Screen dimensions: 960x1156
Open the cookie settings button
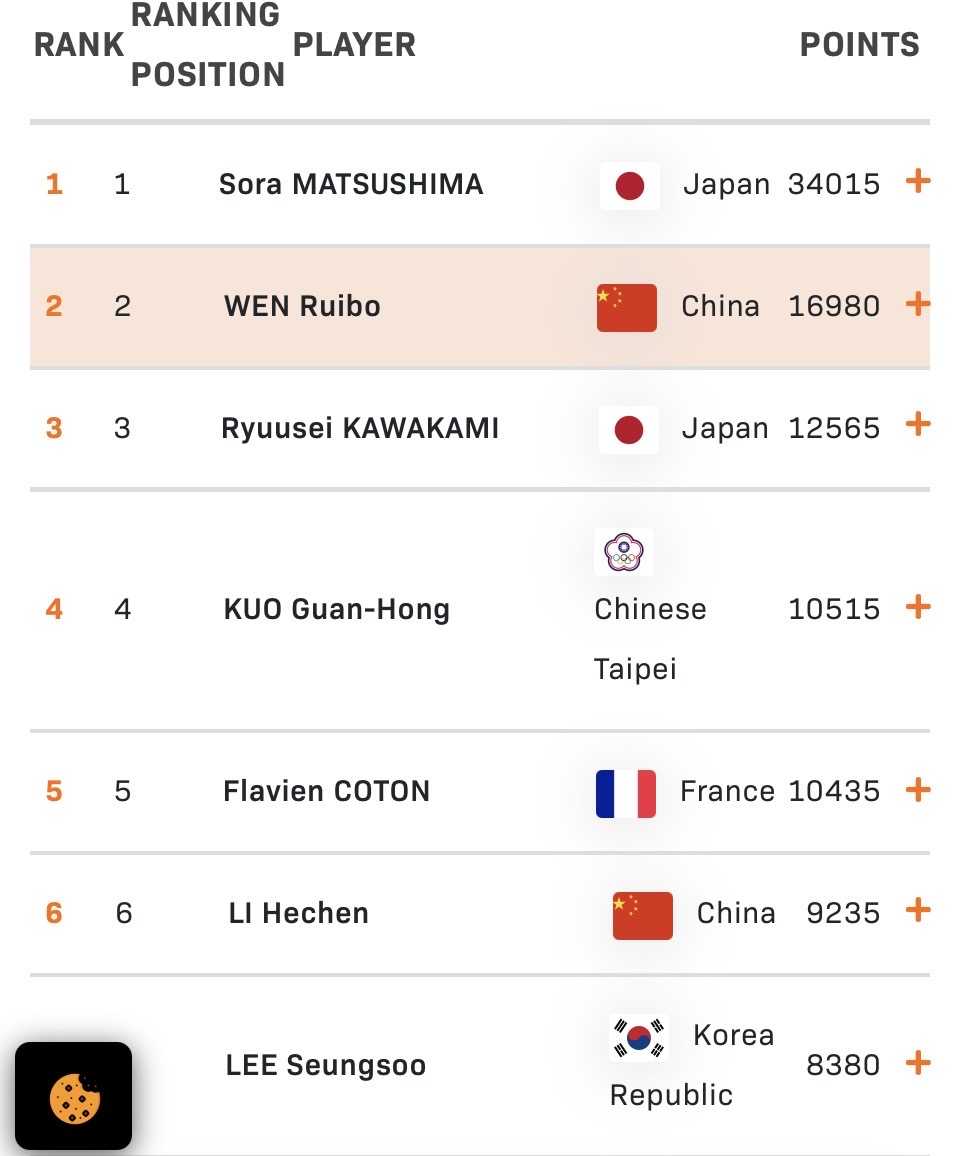[74, 1096]
